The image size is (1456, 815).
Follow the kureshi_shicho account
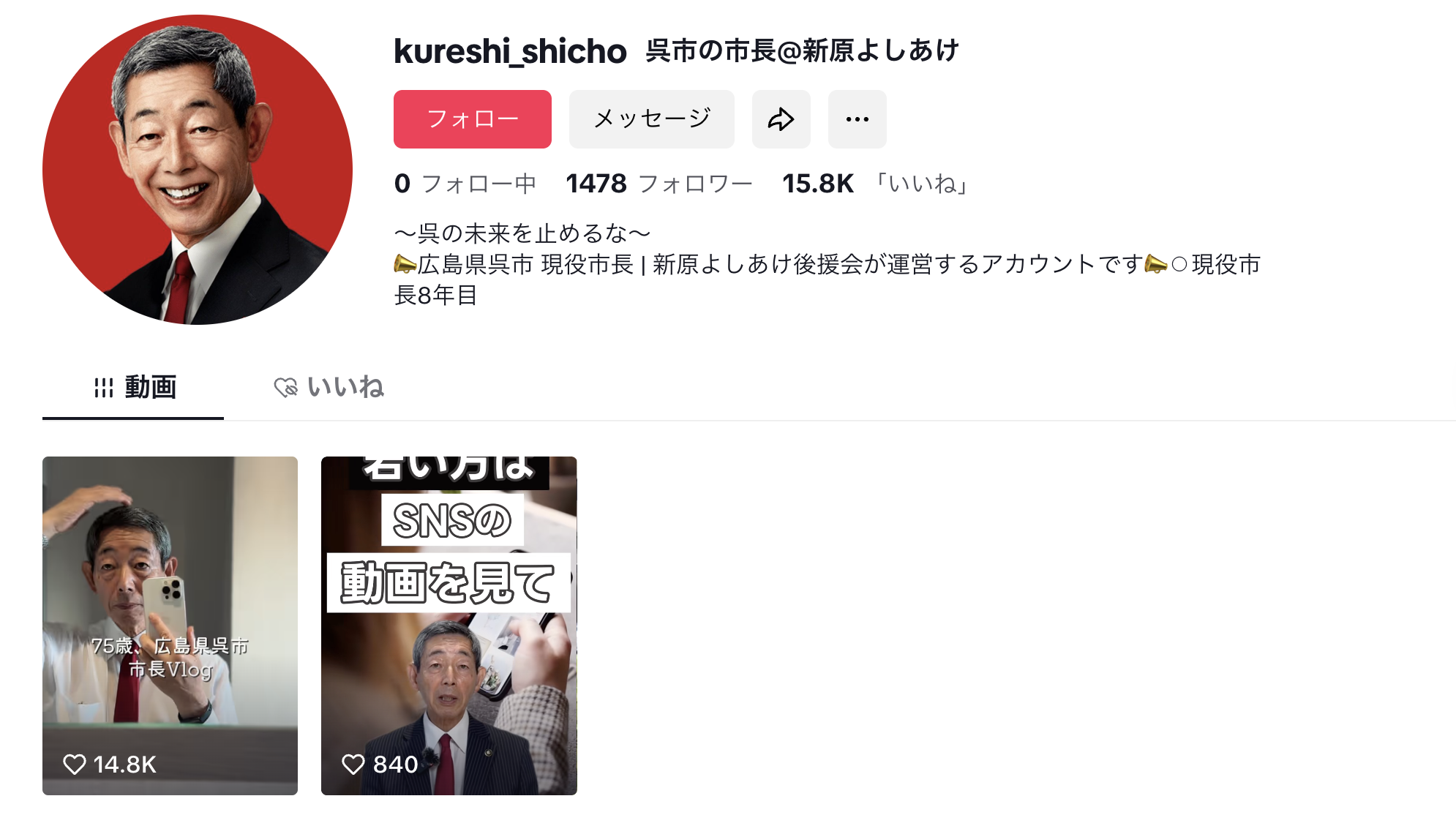tap(472, 119)
